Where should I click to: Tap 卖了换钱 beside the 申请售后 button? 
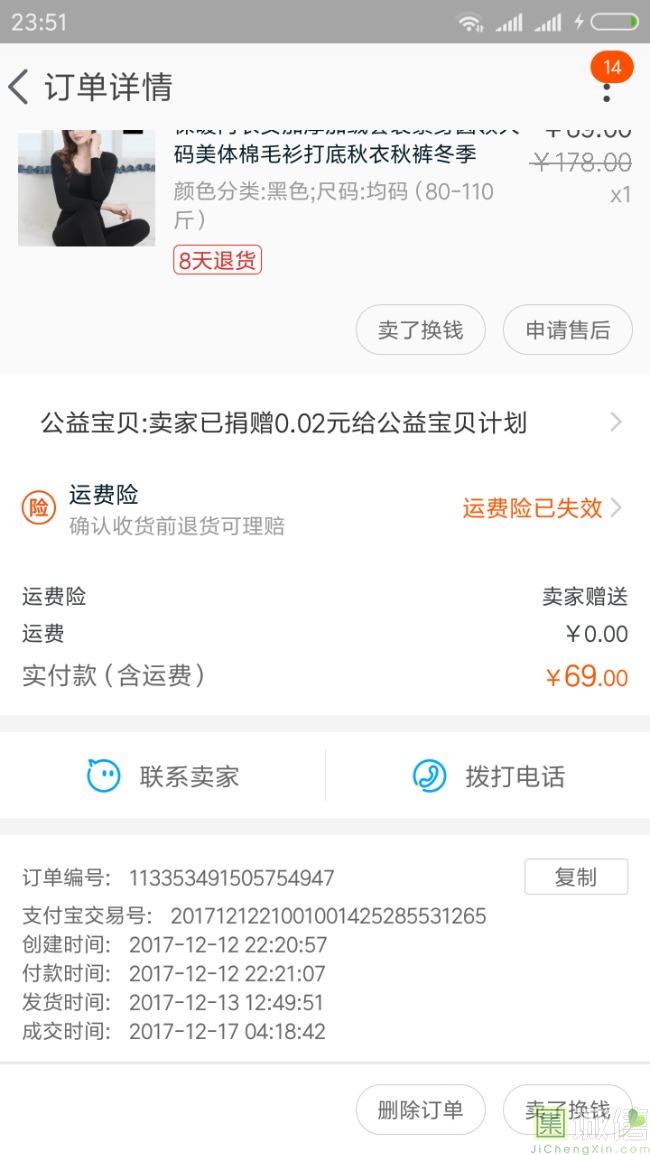[x=420, y=330]
